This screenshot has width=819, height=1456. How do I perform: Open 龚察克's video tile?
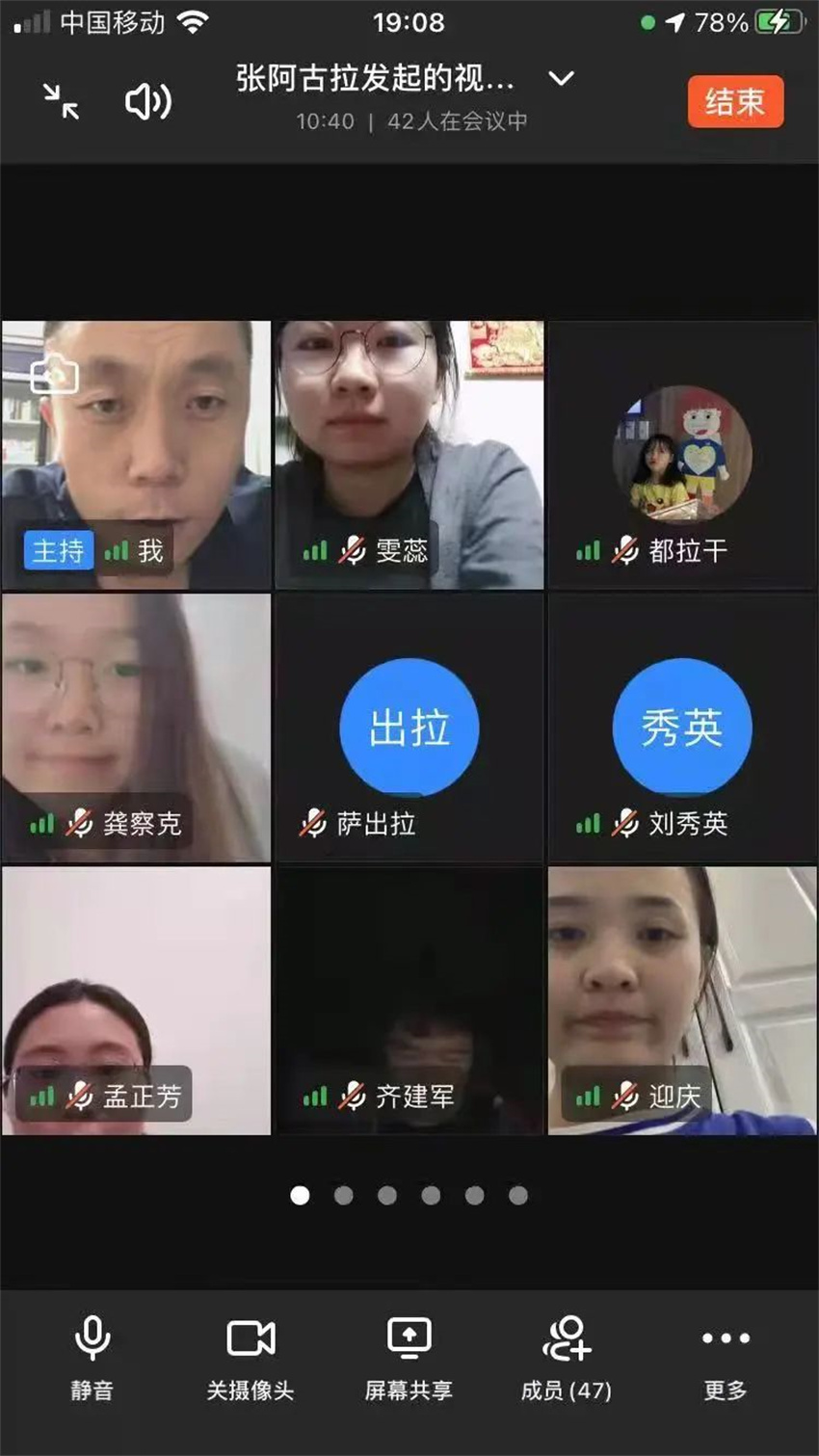pos(136,727)
